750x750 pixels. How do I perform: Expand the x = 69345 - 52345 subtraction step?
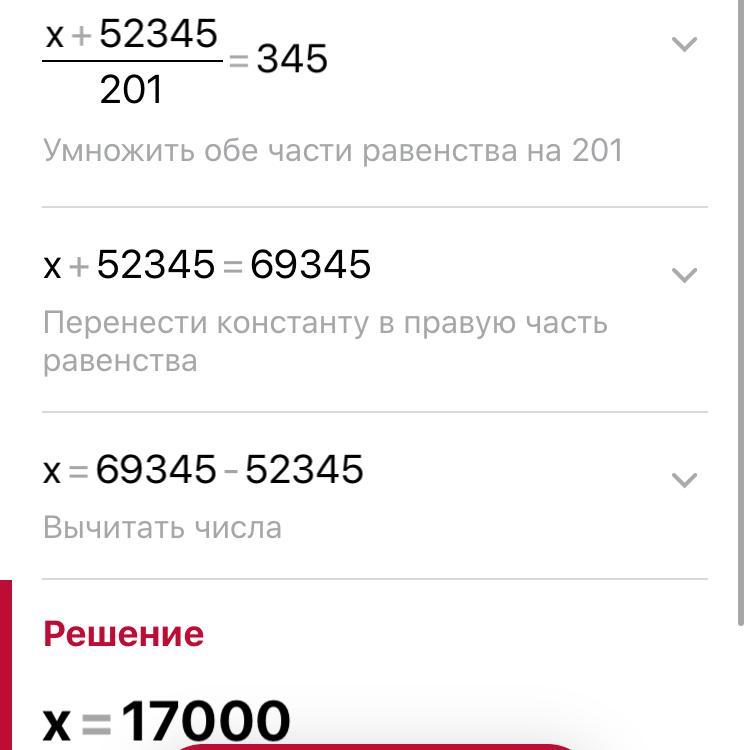pos(684,480)
